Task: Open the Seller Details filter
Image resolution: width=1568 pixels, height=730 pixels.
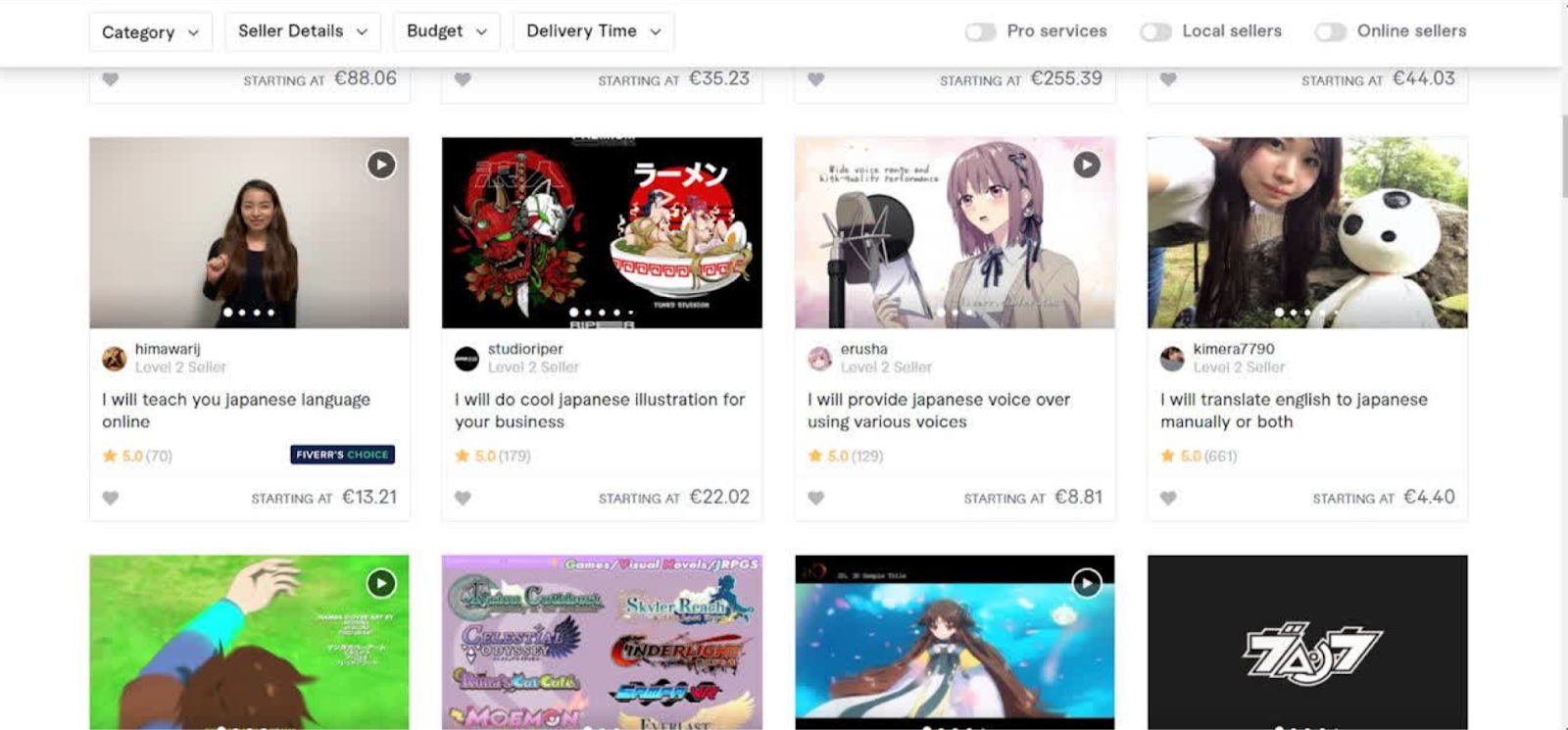Action: pyautogui.click(x=302, y=31)
